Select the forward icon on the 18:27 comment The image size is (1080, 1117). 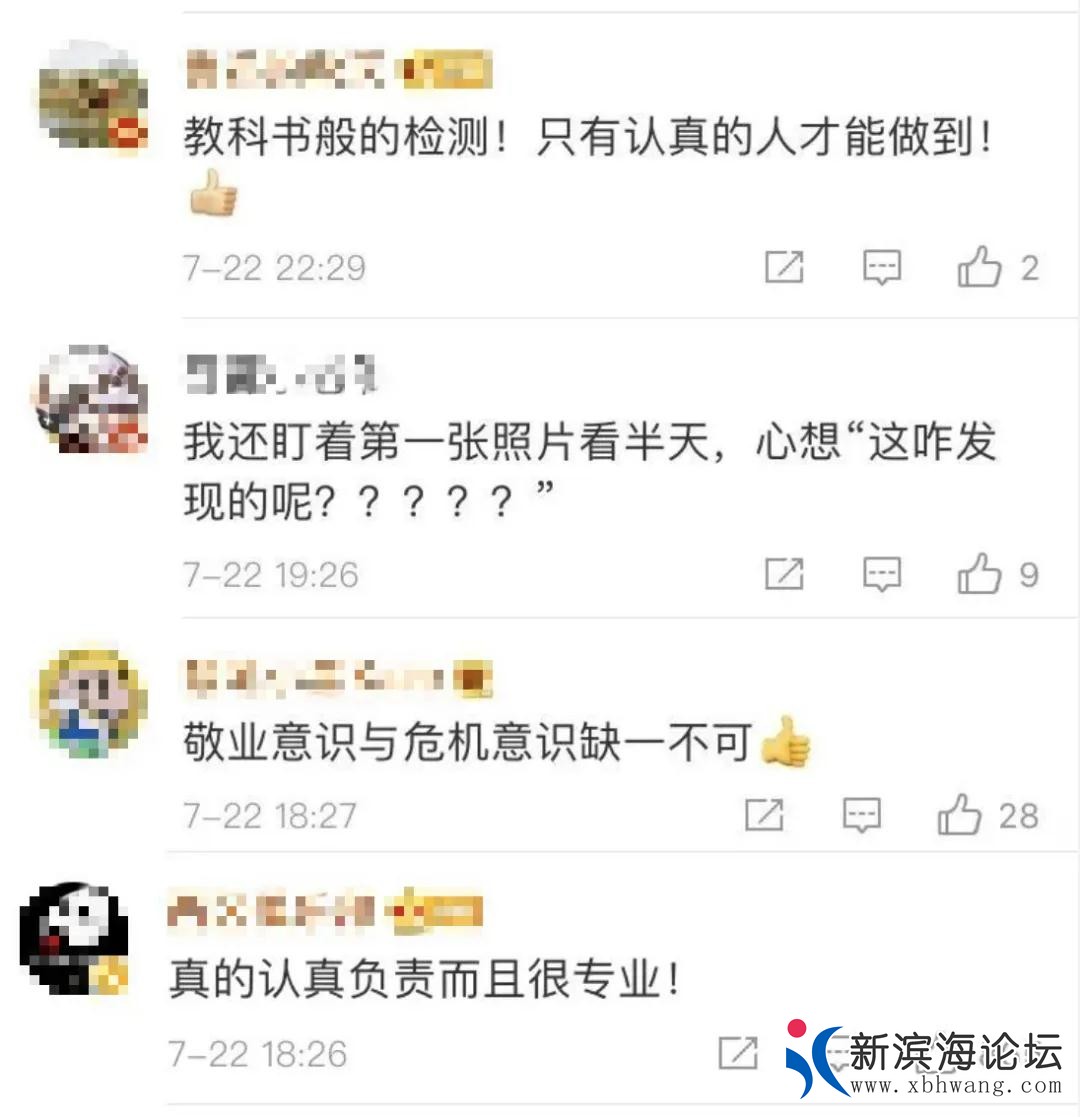pyautogui.click(x=764, y=815)
